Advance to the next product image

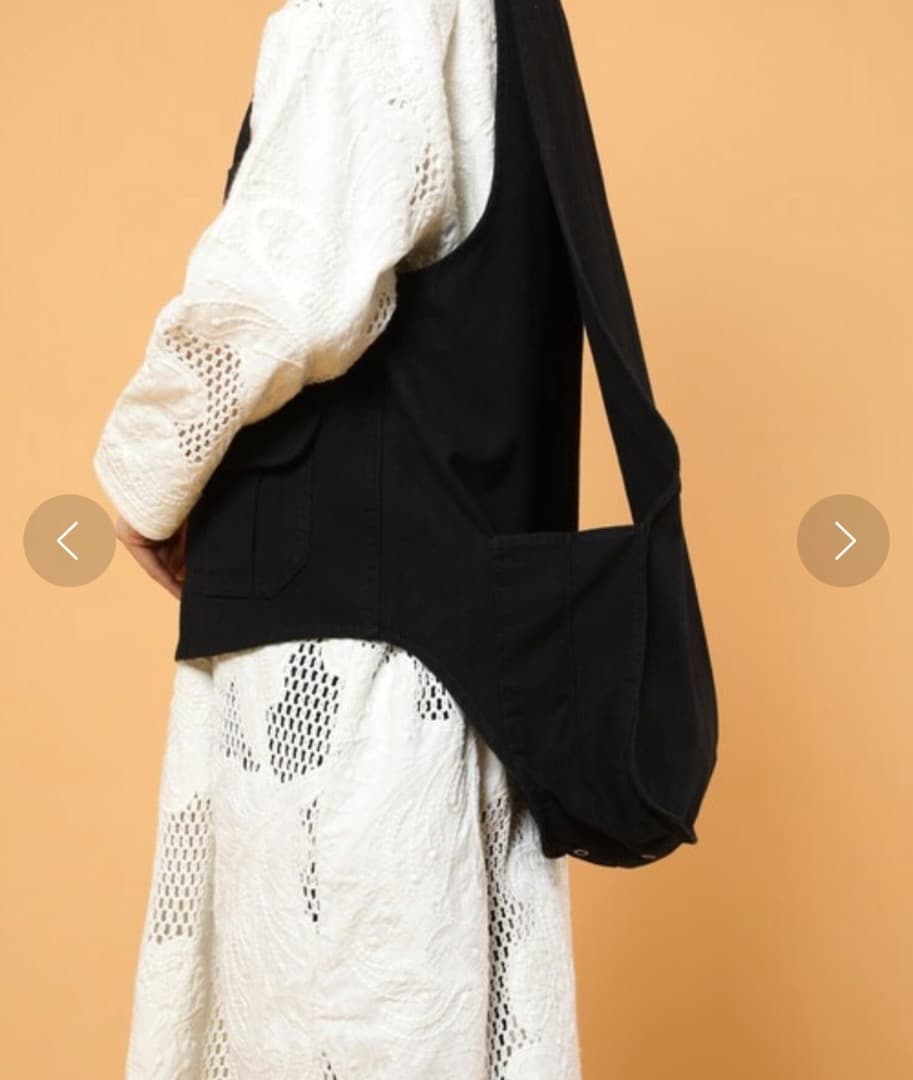click(843, 540)
